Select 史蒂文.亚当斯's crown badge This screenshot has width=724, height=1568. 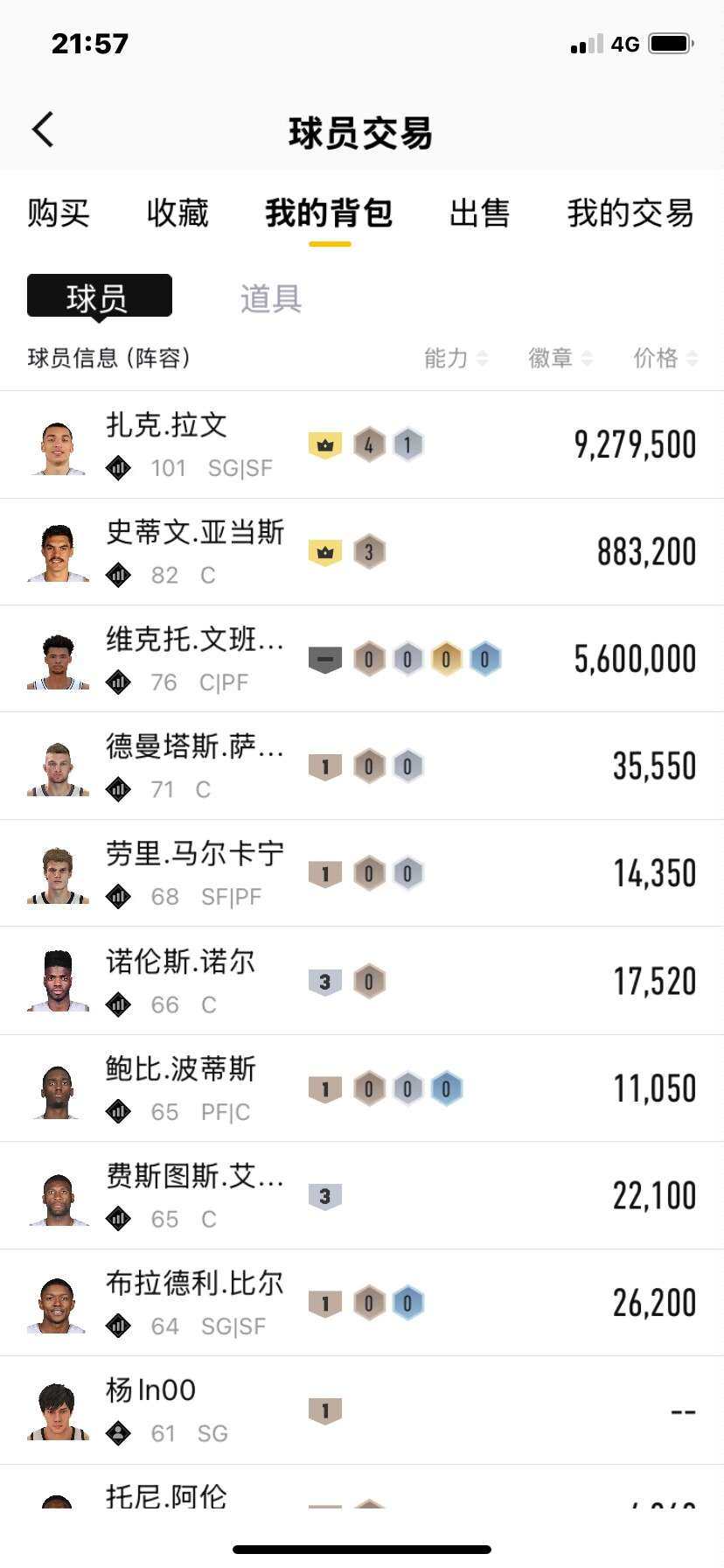tap(325, 551)
